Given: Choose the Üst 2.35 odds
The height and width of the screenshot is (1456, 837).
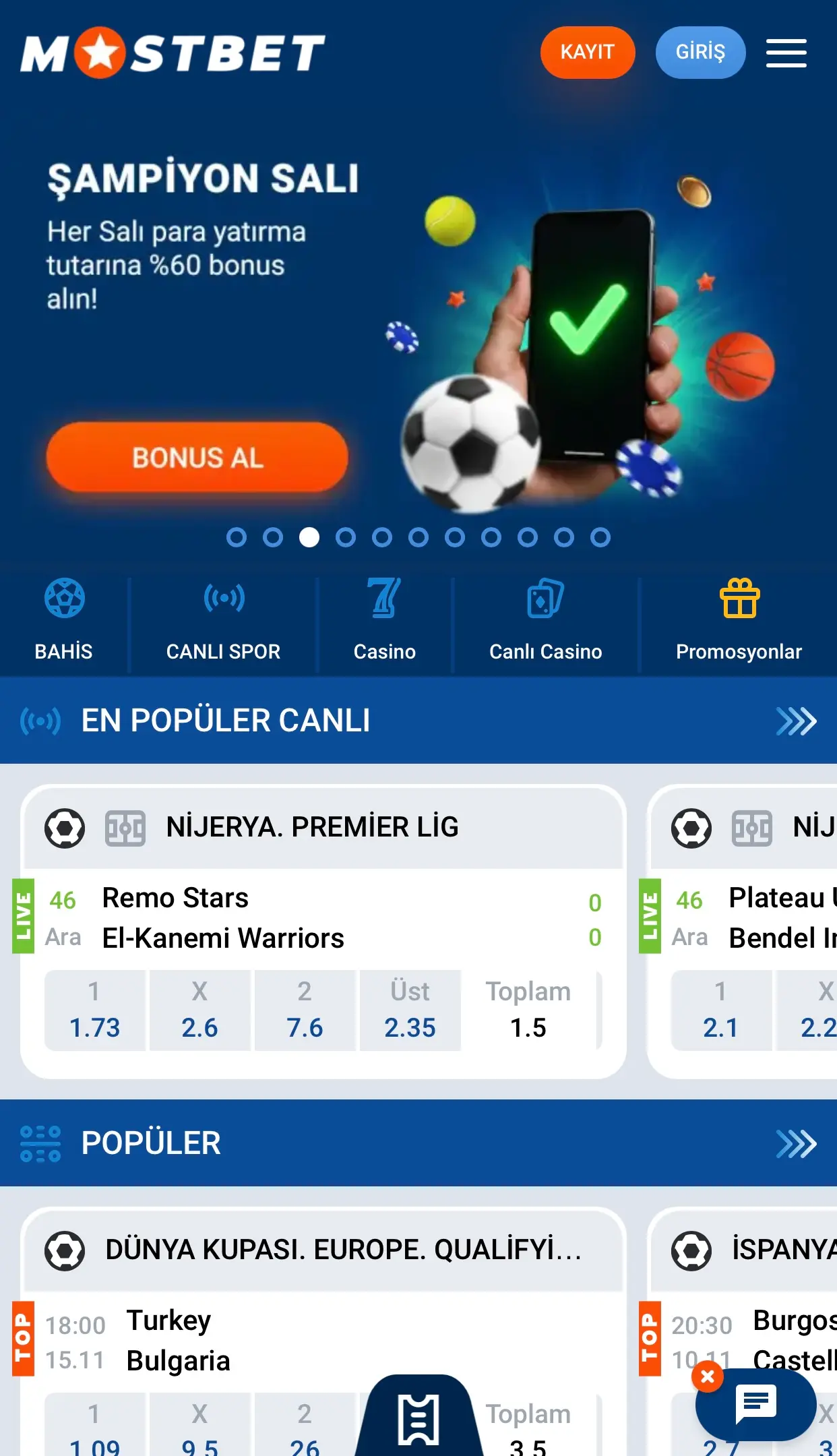Looking at the screenshot, I should pos(410,1010).
